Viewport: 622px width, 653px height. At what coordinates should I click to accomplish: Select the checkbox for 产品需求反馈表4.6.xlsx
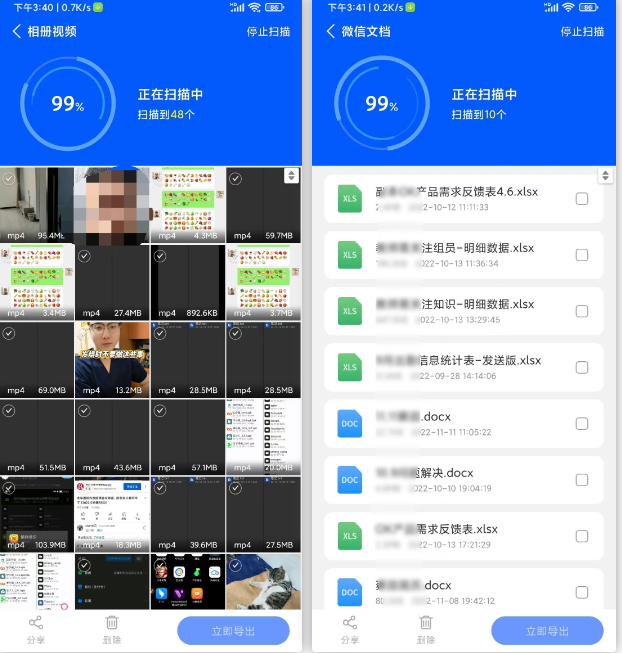pyautogui.click(x=582, y=199)
